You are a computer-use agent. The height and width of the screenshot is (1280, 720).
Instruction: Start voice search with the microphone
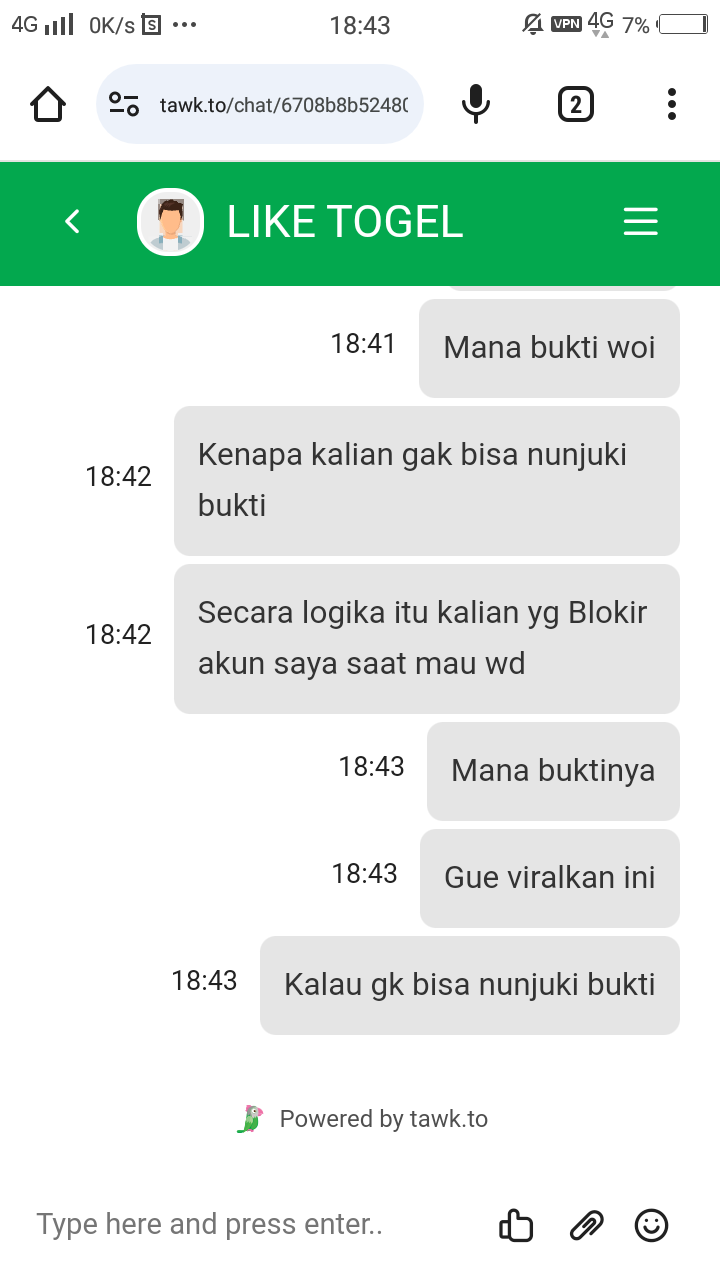476,104
